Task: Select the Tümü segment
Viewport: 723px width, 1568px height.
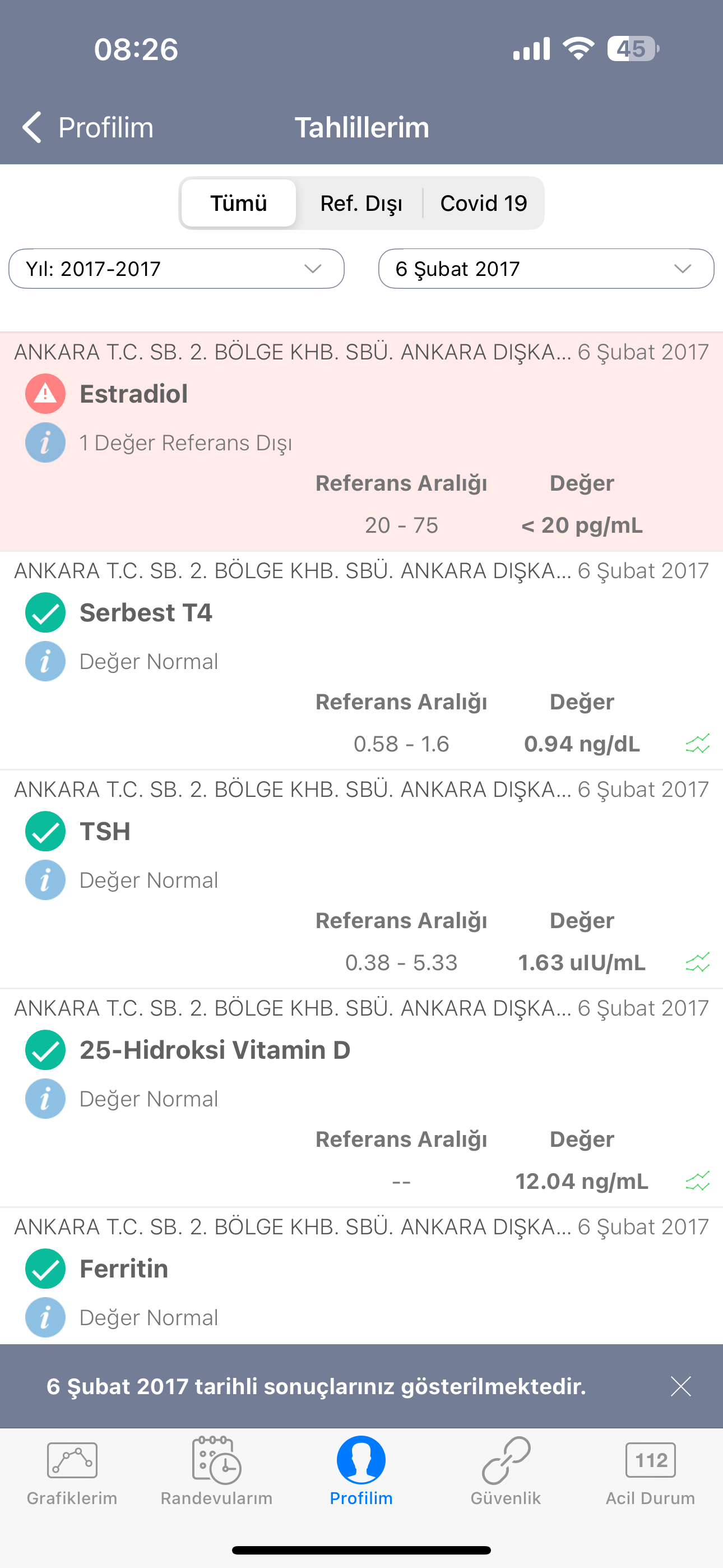Action: (x=239, y=204)
